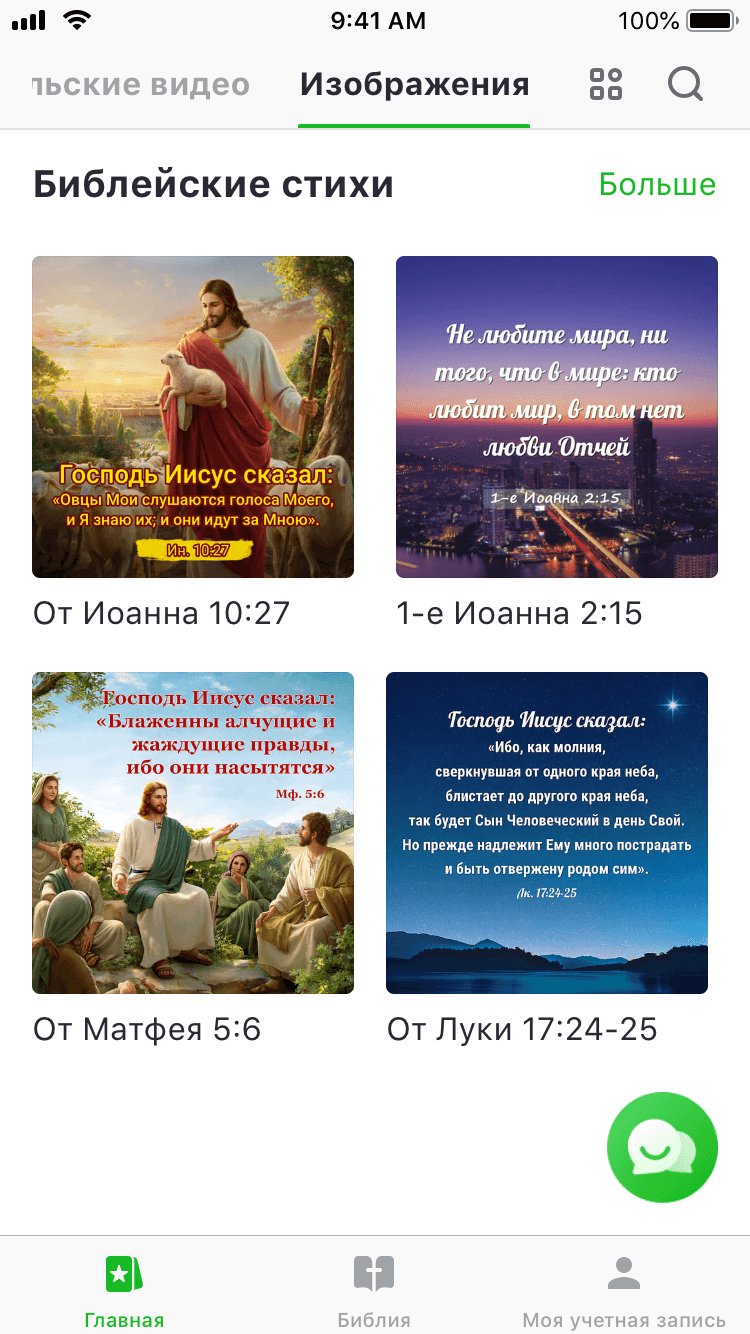
Task: Tap the Больше link for Bible verses
Action: 657,185
